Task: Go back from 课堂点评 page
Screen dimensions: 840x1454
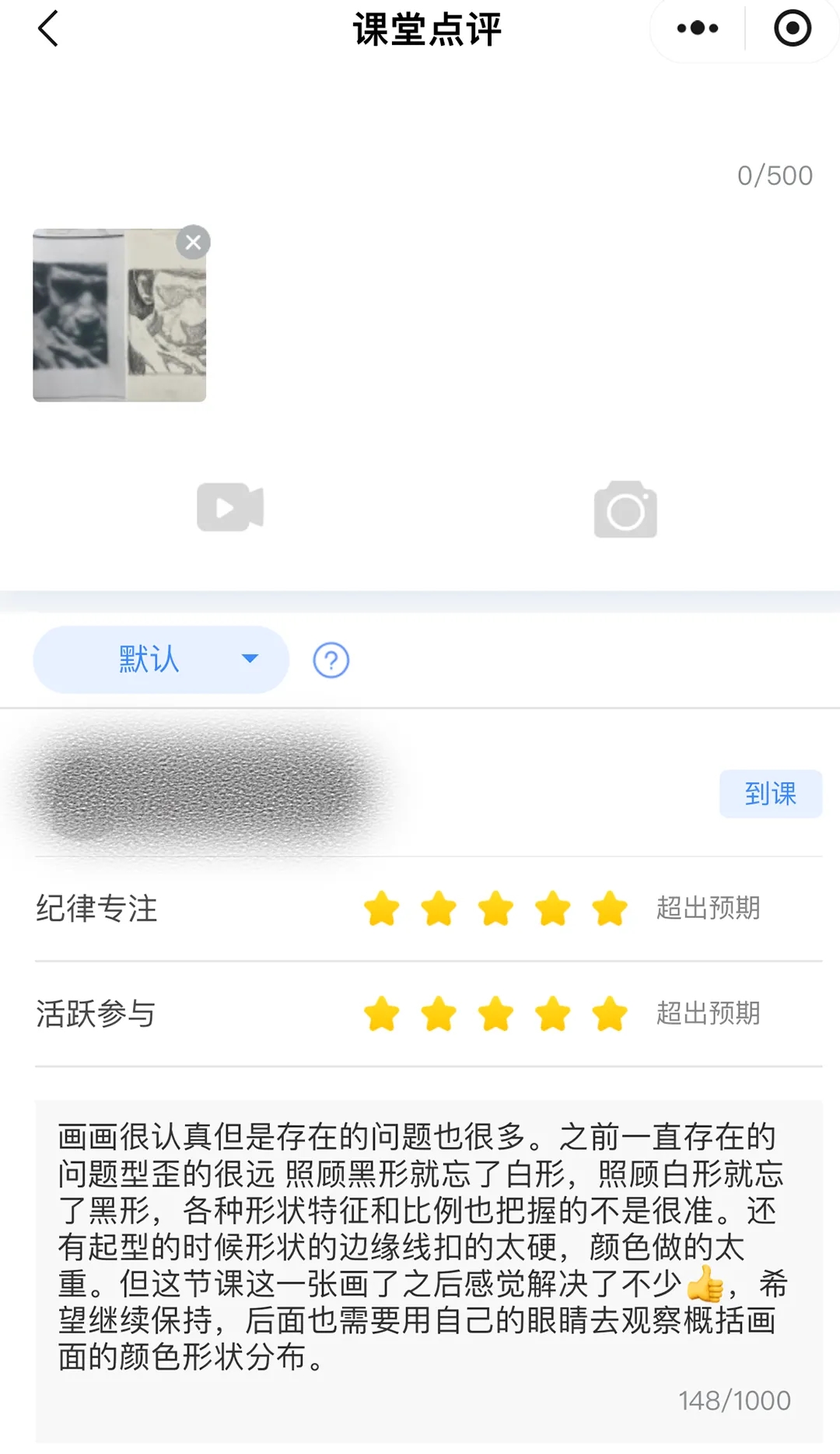Action: pyautogui.click(x=48, y=30)
